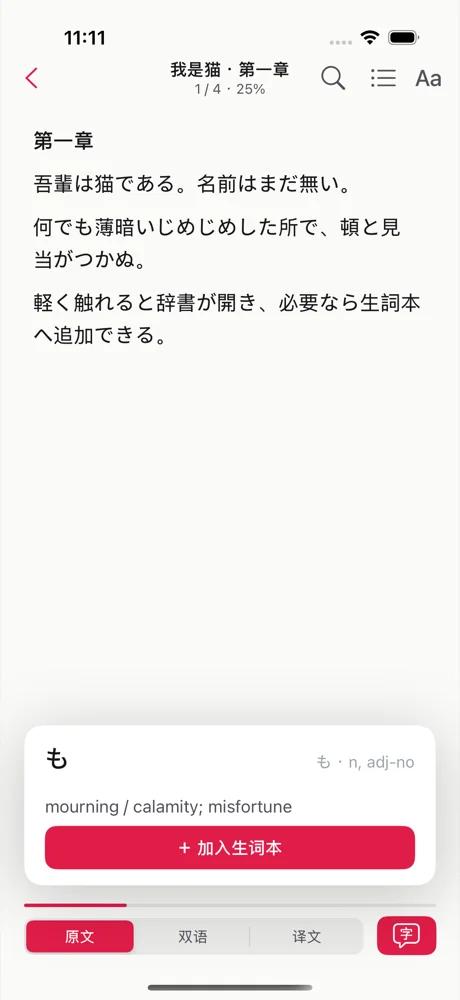Open search in the book
460x1000 pixels.
(333, 78)
